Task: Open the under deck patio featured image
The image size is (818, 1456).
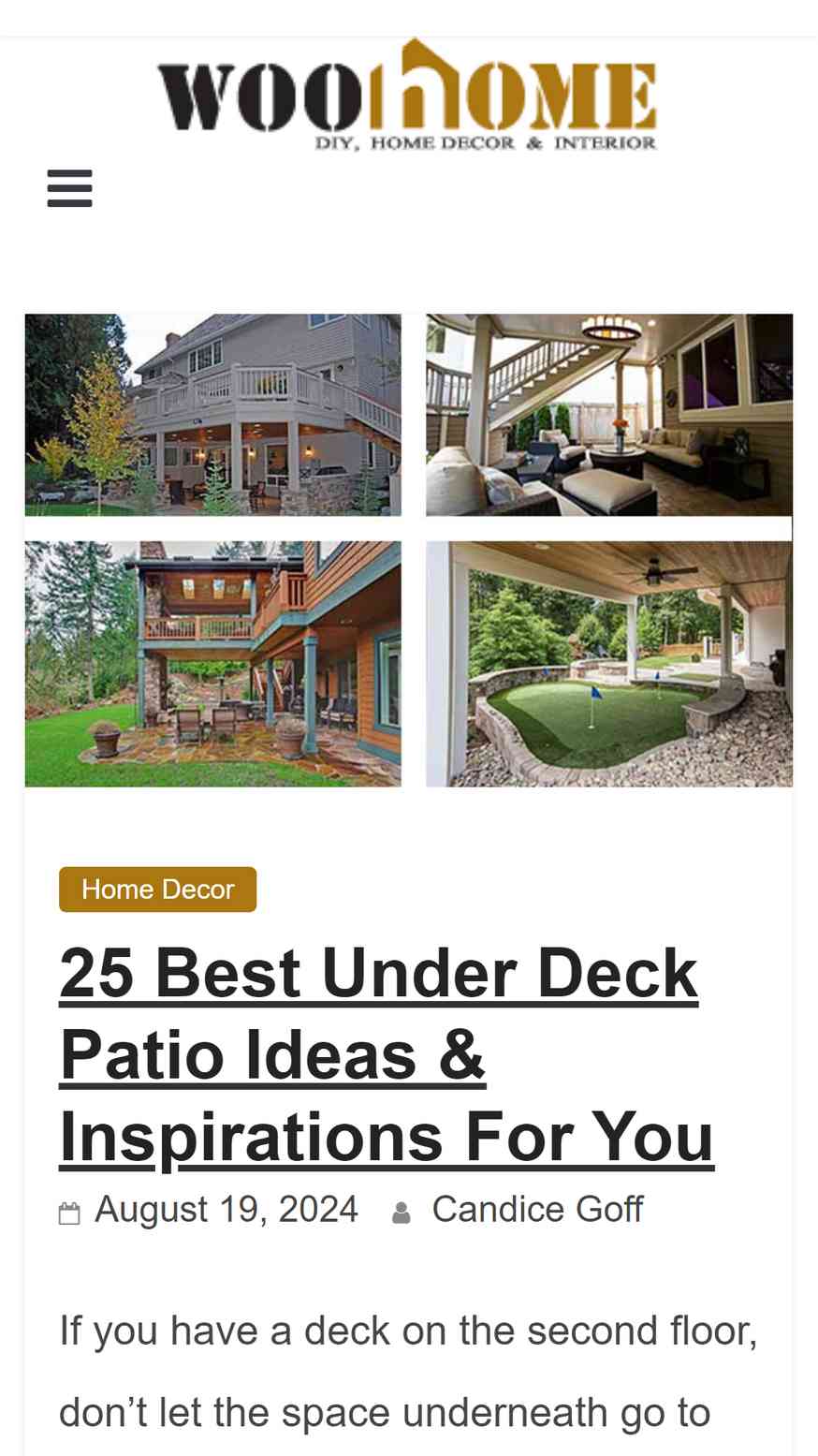Action: coord(409,551)
